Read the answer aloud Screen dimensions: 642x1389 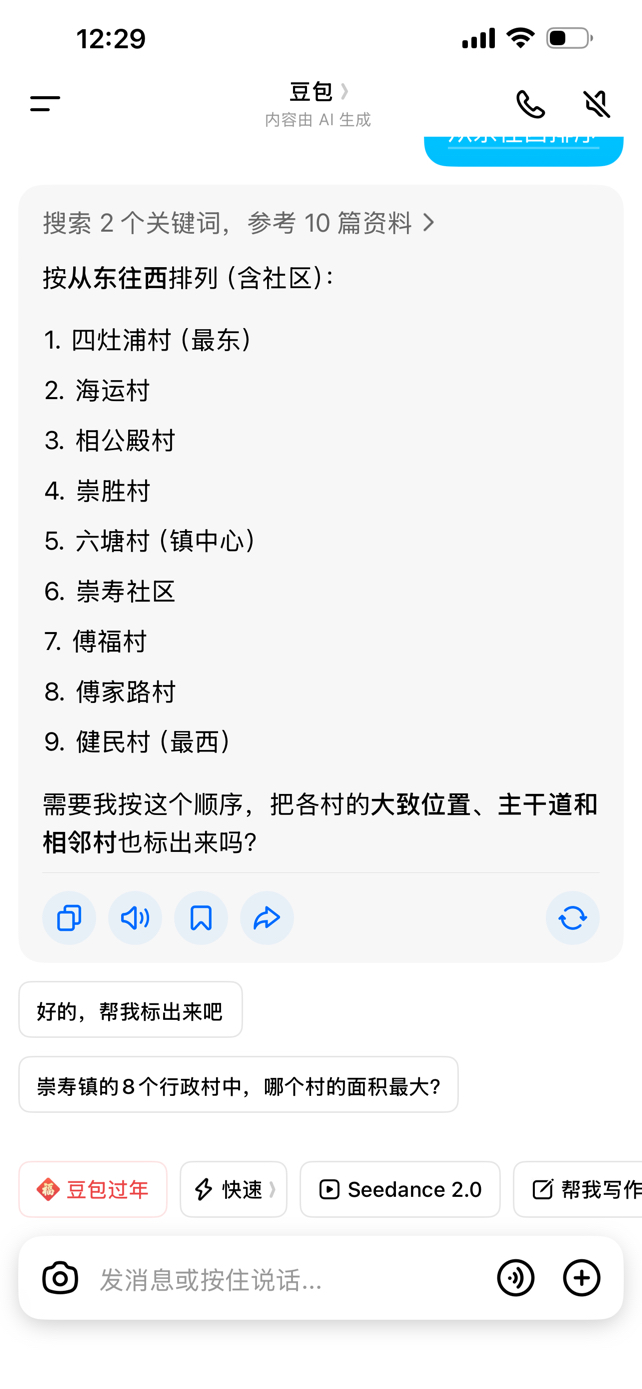(x=135, y=918)
